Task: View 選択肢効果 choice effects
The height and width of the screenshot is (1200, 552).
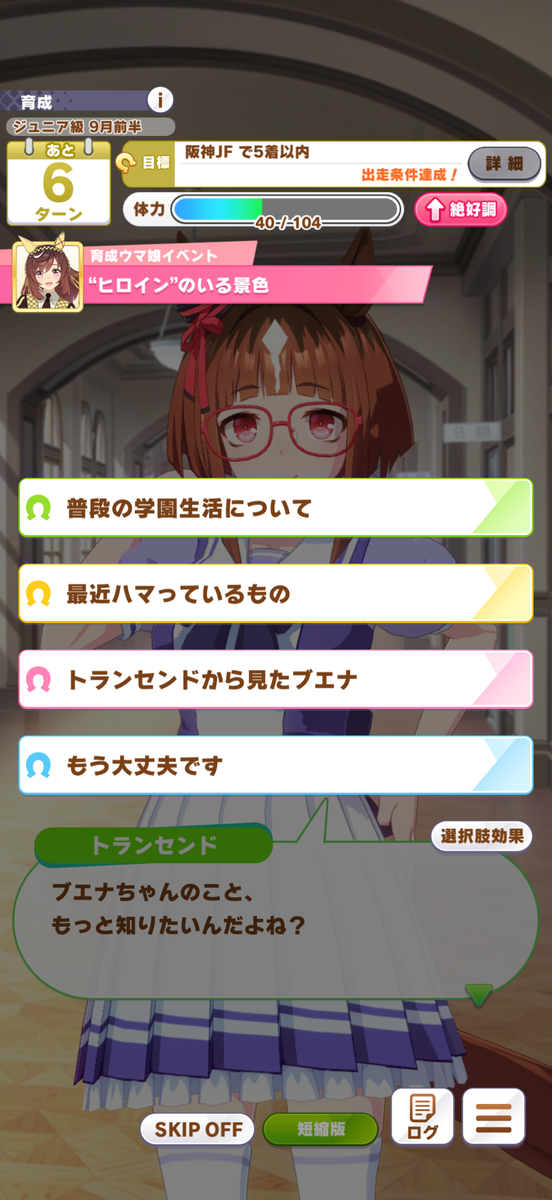Action: point(482,836)
